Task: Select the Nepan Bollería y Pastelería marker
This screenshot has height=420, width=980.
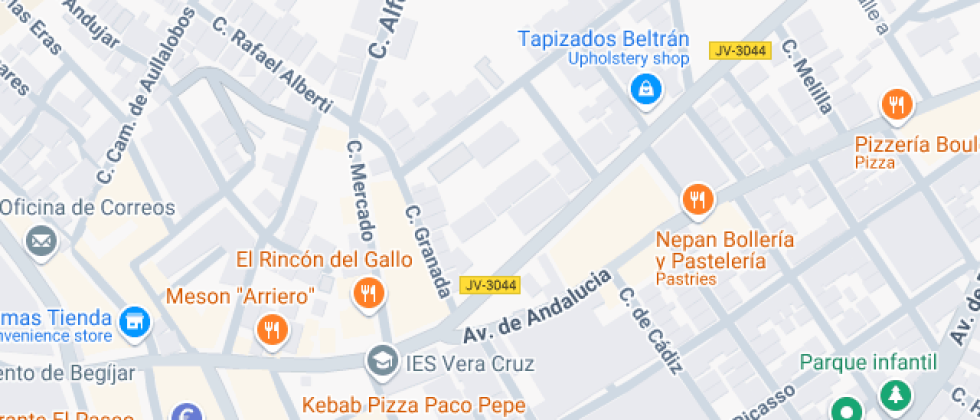Action: (x=697, y=201)
